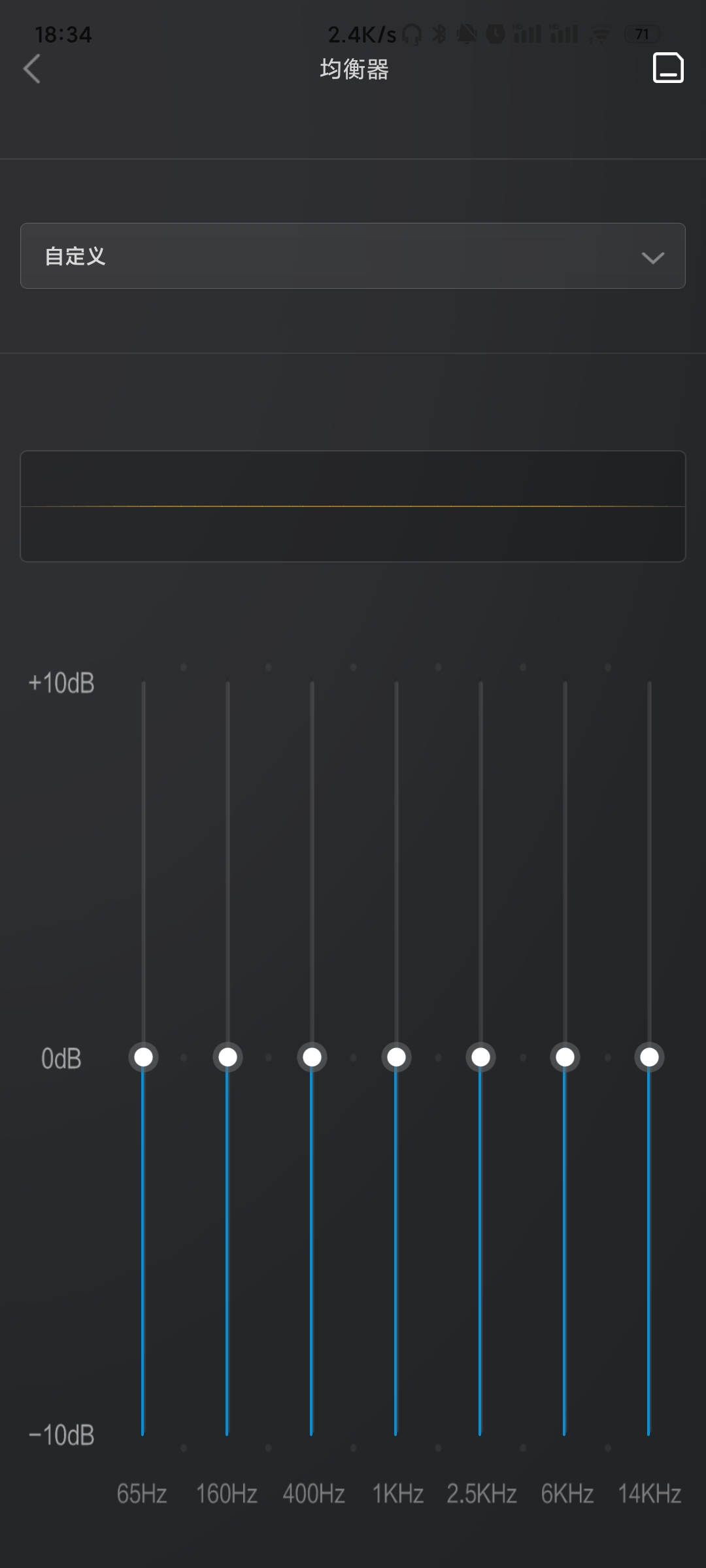Tap the 160Hz slider handle
706x1568 pixels.
click(227, 1056)
